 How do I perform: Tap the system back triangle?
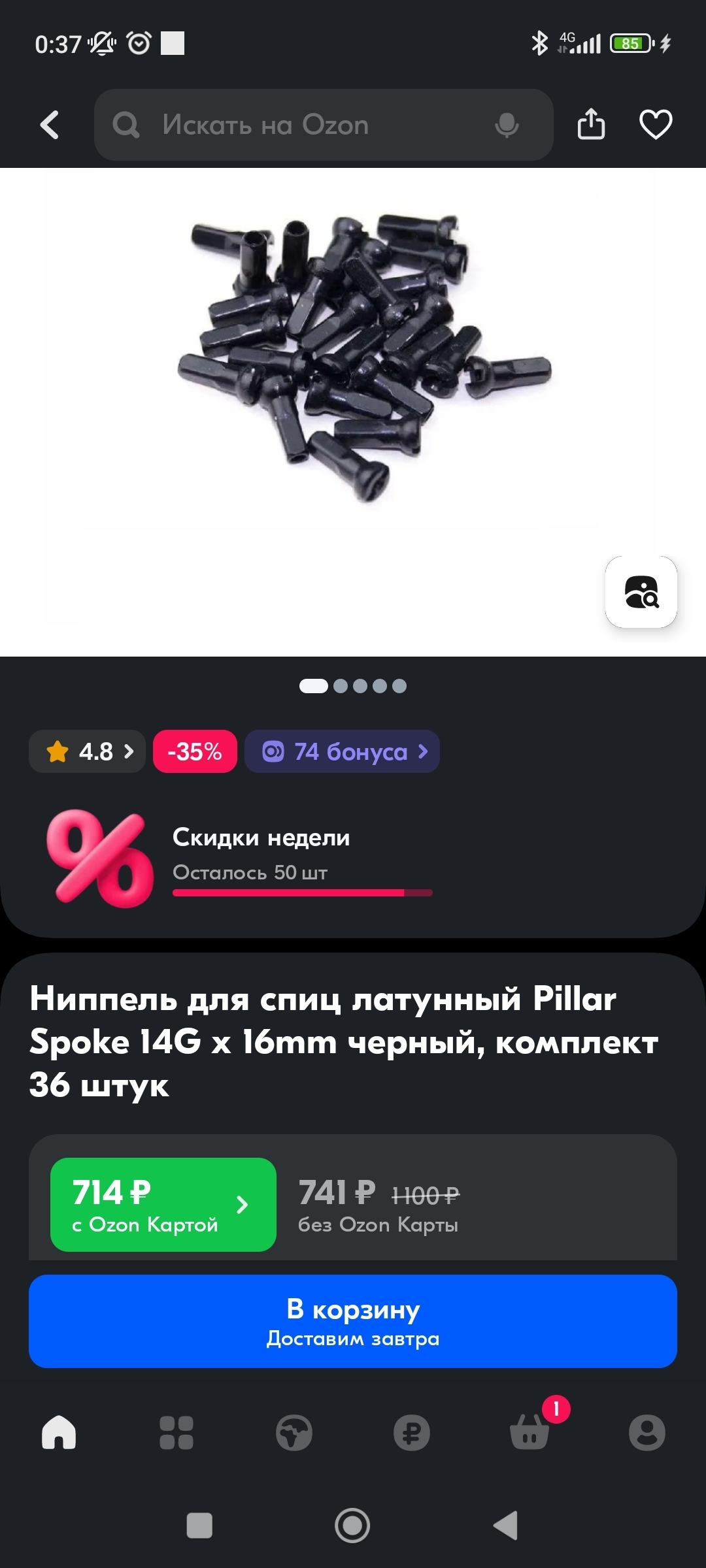point(505,1526)
